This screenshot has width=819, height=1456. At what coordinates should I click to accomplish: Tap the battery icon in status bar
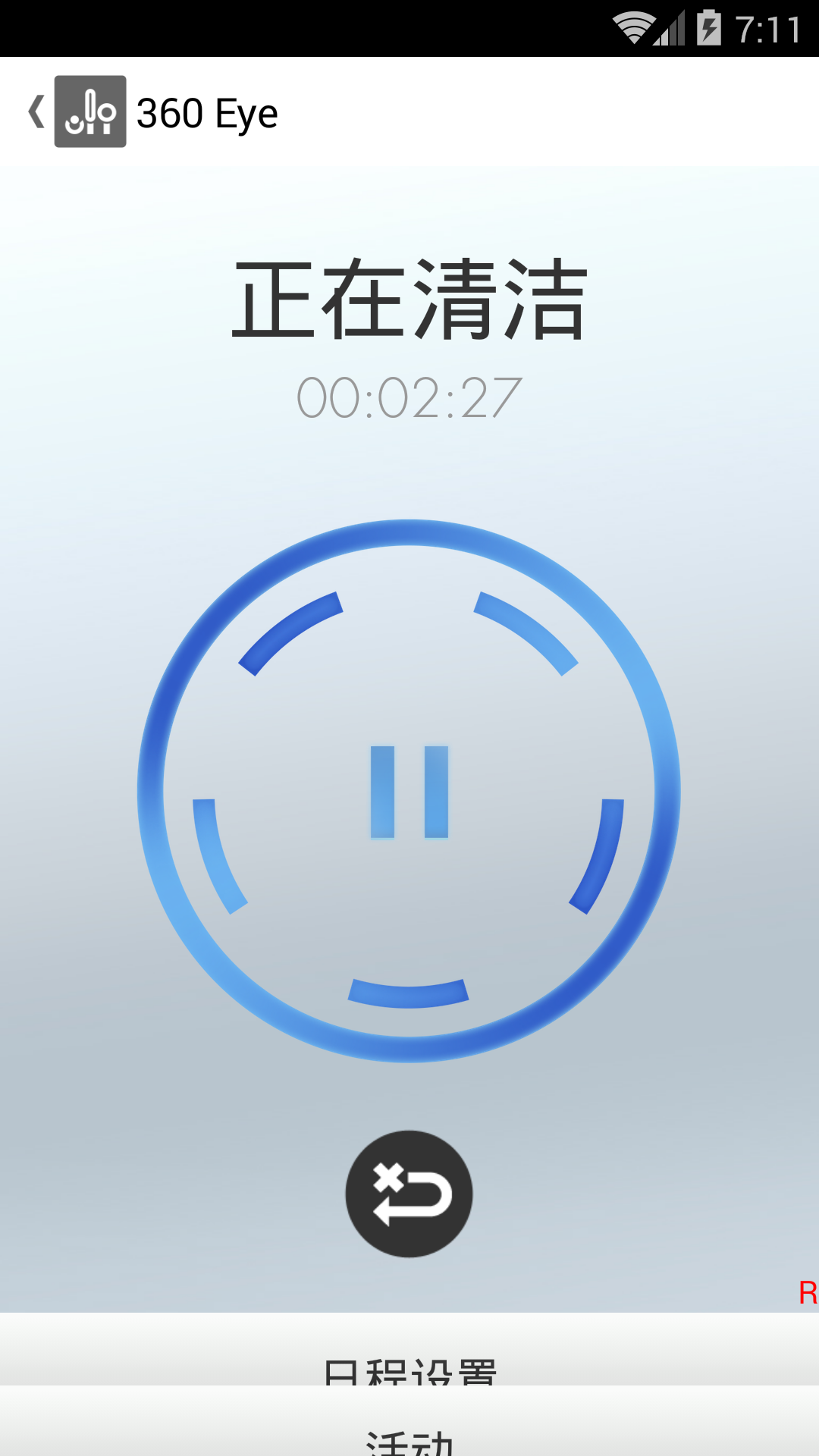[708, 28]
